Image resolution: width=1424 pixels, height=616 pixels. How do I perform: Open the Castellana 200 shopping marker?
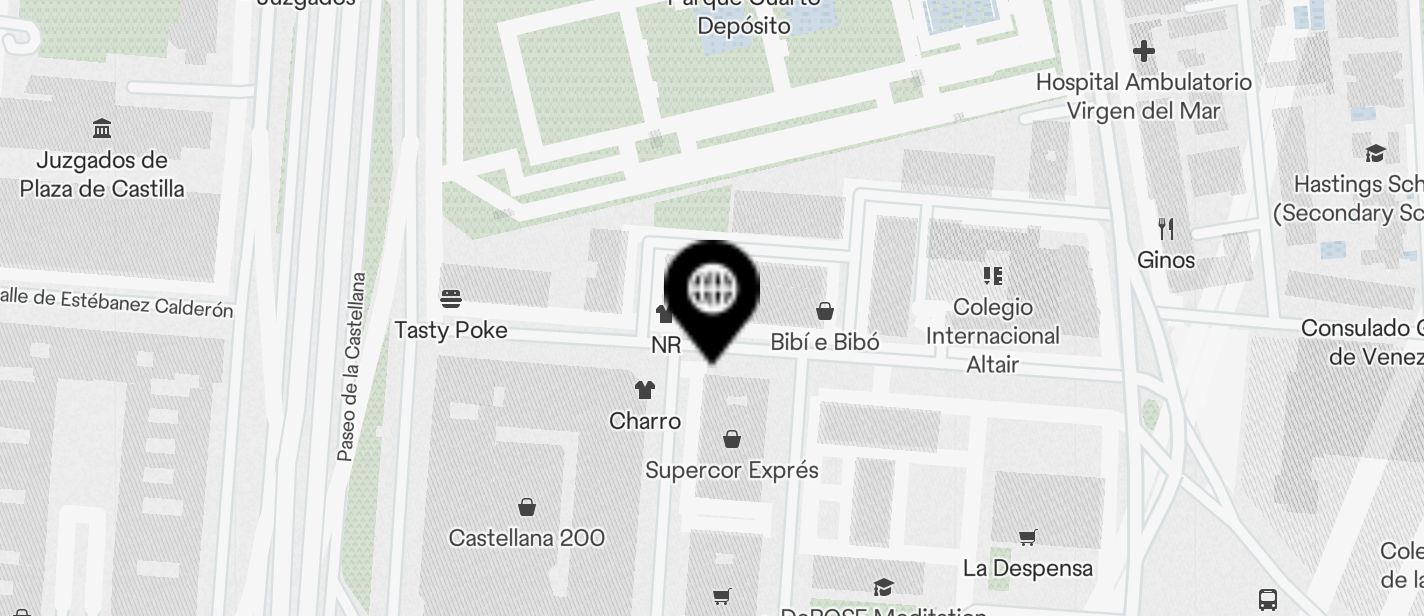point(527,508)
